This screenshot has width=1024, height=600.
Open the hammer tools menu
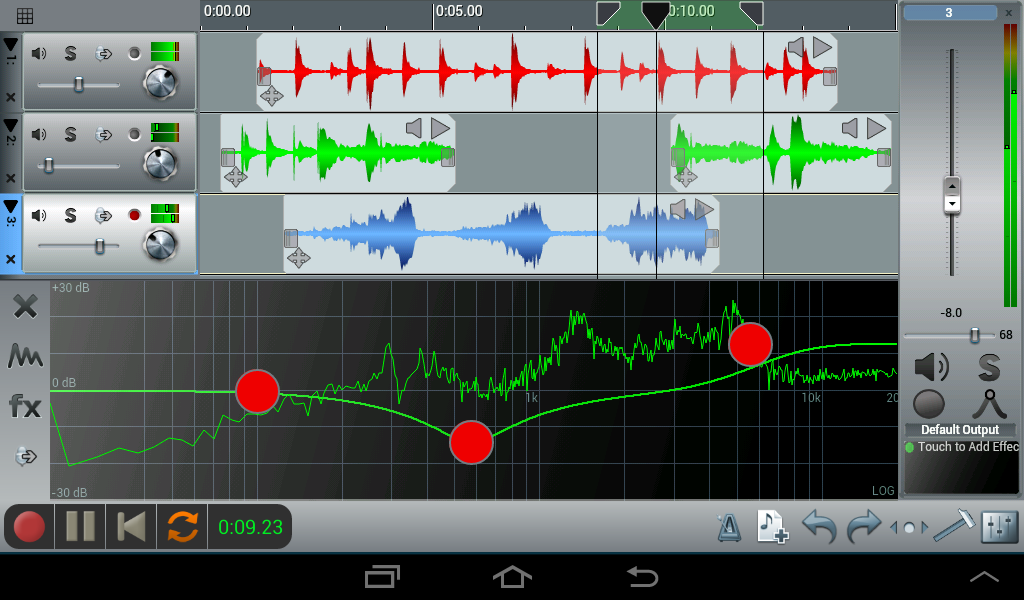click(953, 527)
